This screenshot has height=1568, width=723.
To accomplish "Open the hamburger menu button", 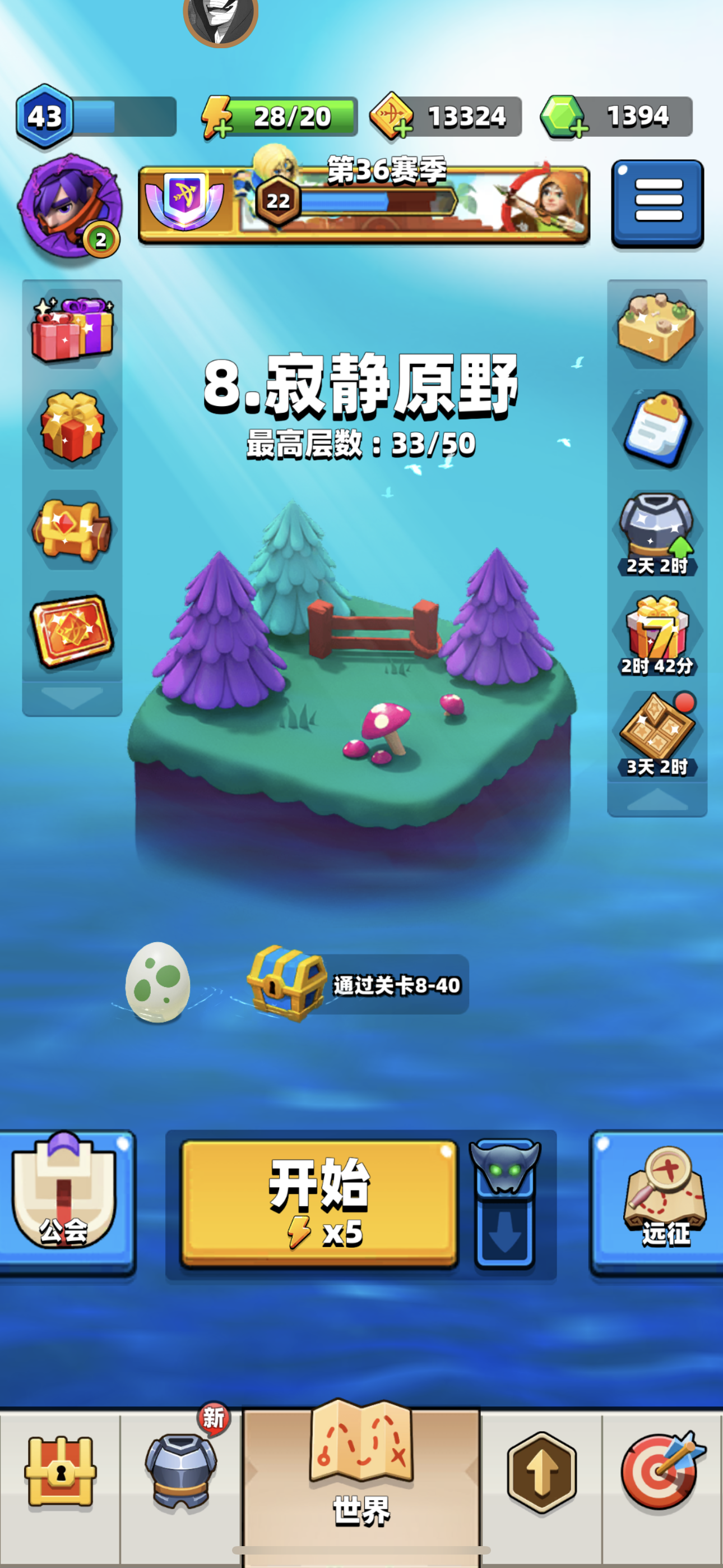I will click(657, 202).
